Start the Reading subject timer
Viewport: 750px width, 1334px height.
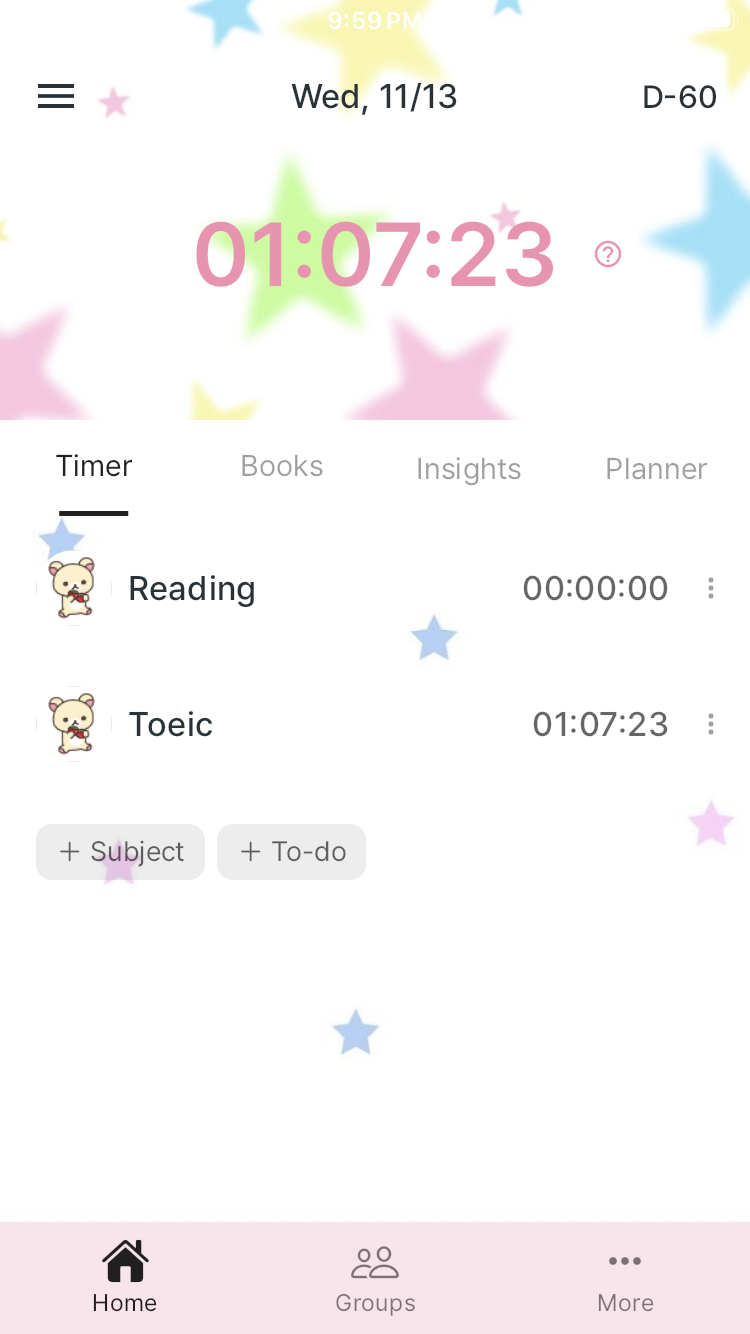74,589
